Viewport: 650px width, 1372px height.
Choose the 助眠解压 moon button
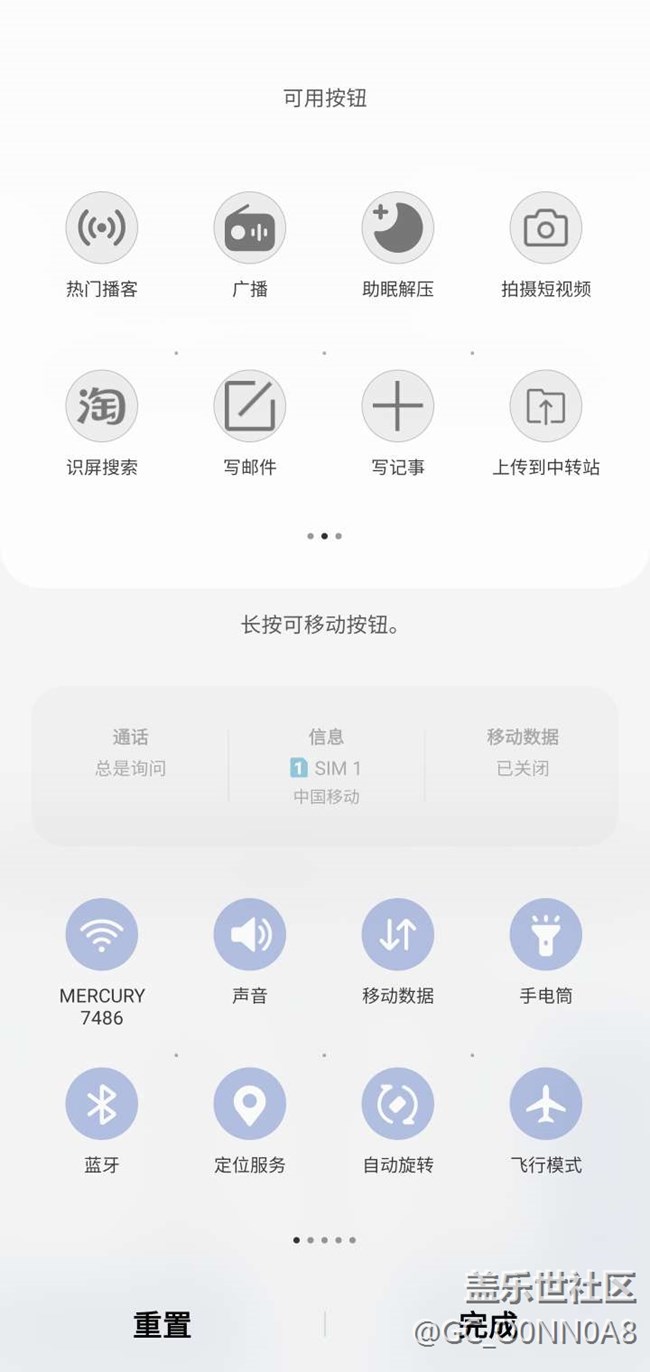[397, 229]
